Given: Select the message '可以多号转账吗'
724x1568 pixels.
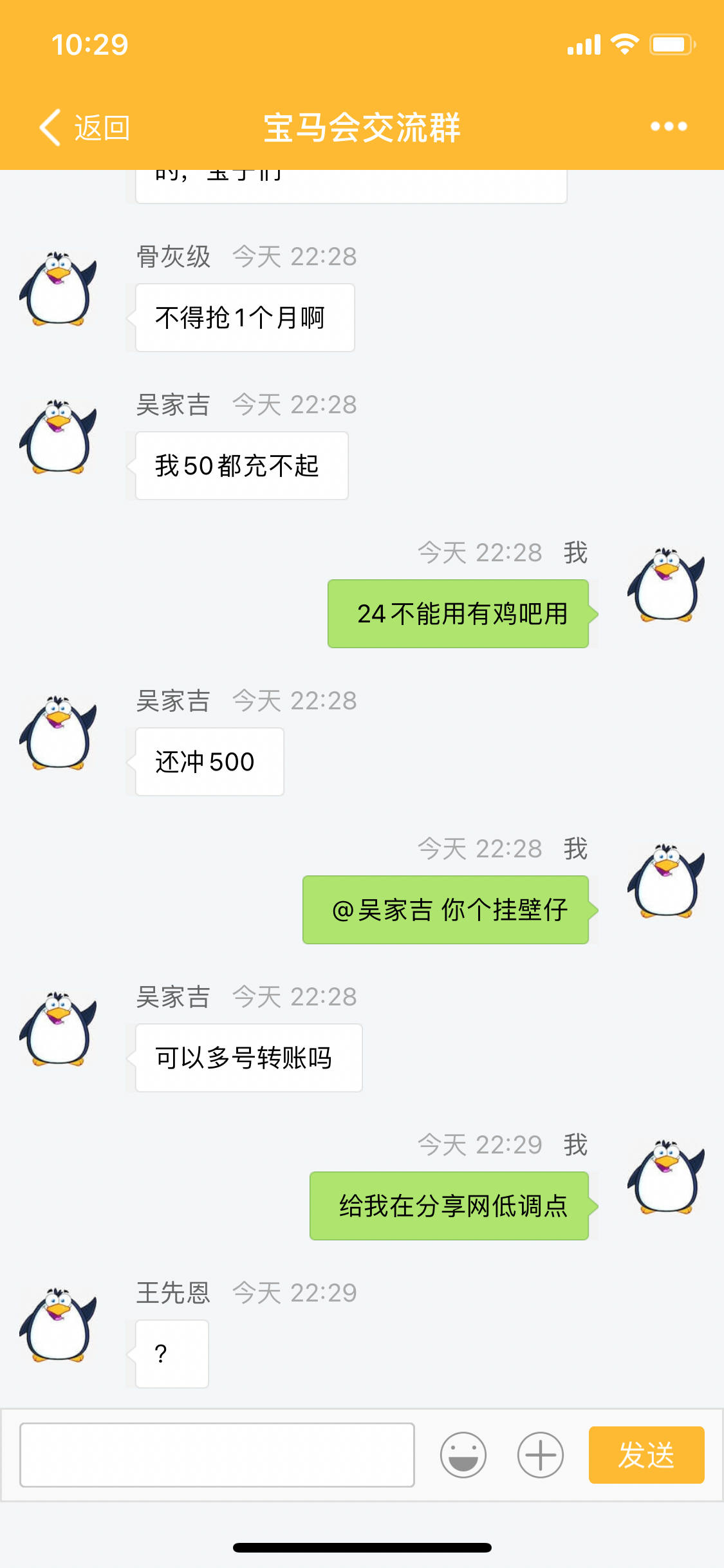Looking at the screenshot, I should (246, 1058).
